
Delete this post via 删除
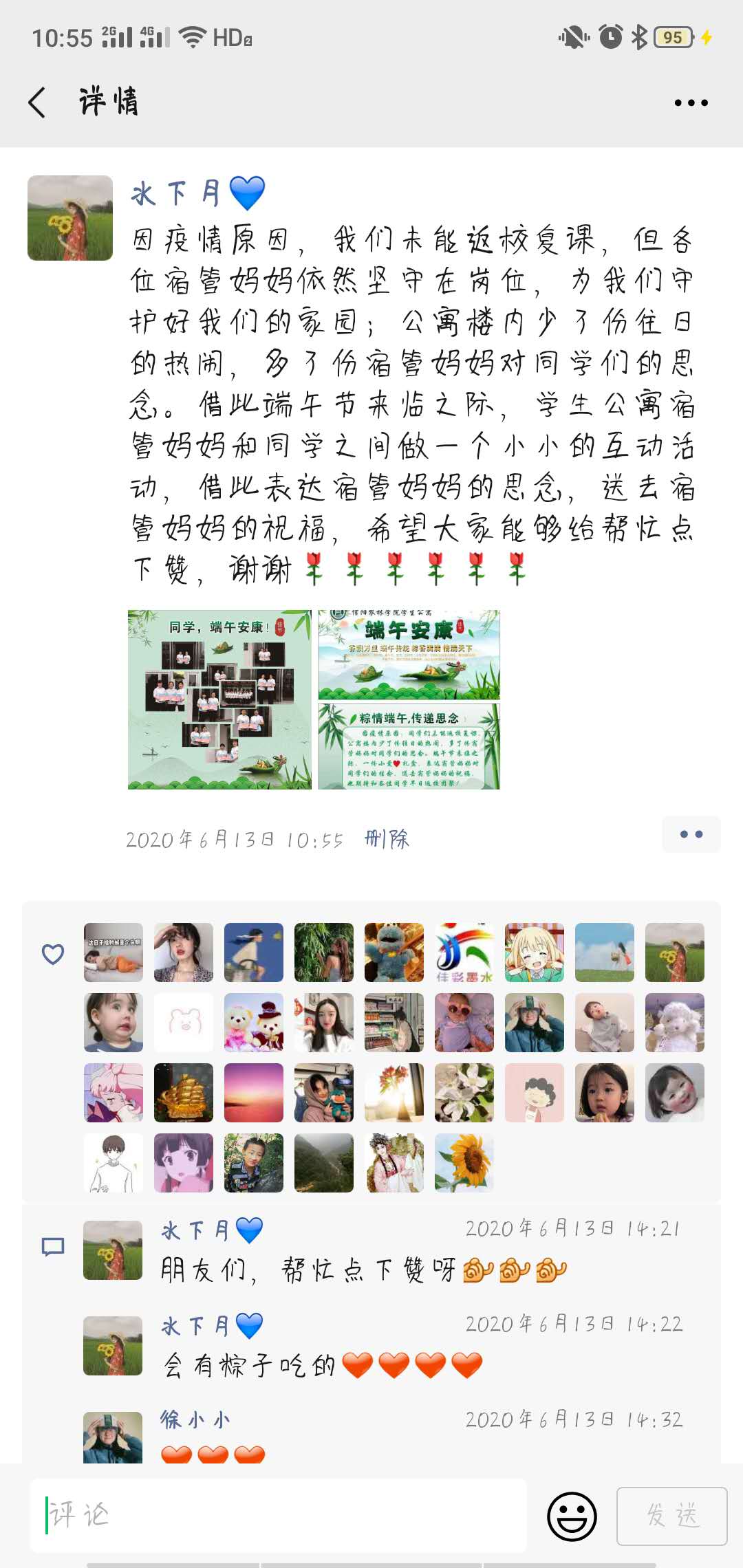[x=387, y=839]
